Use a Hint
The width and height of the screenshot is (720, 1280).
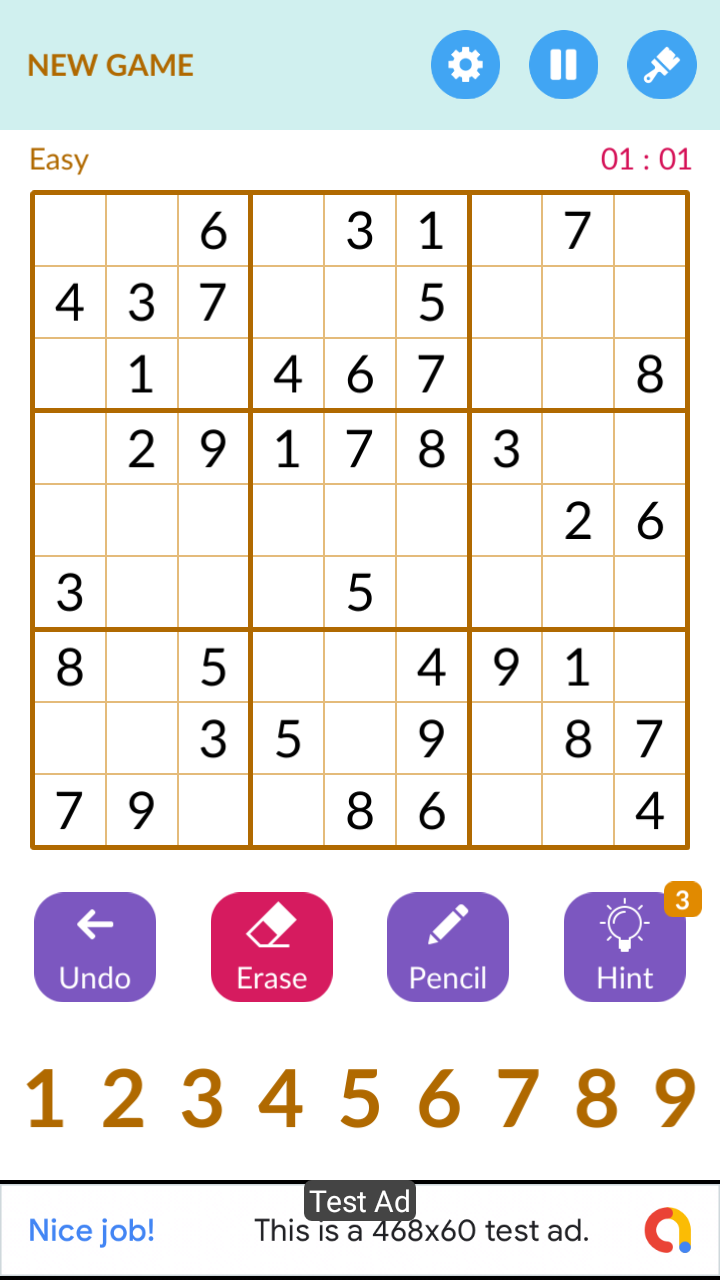coord(625,947)
